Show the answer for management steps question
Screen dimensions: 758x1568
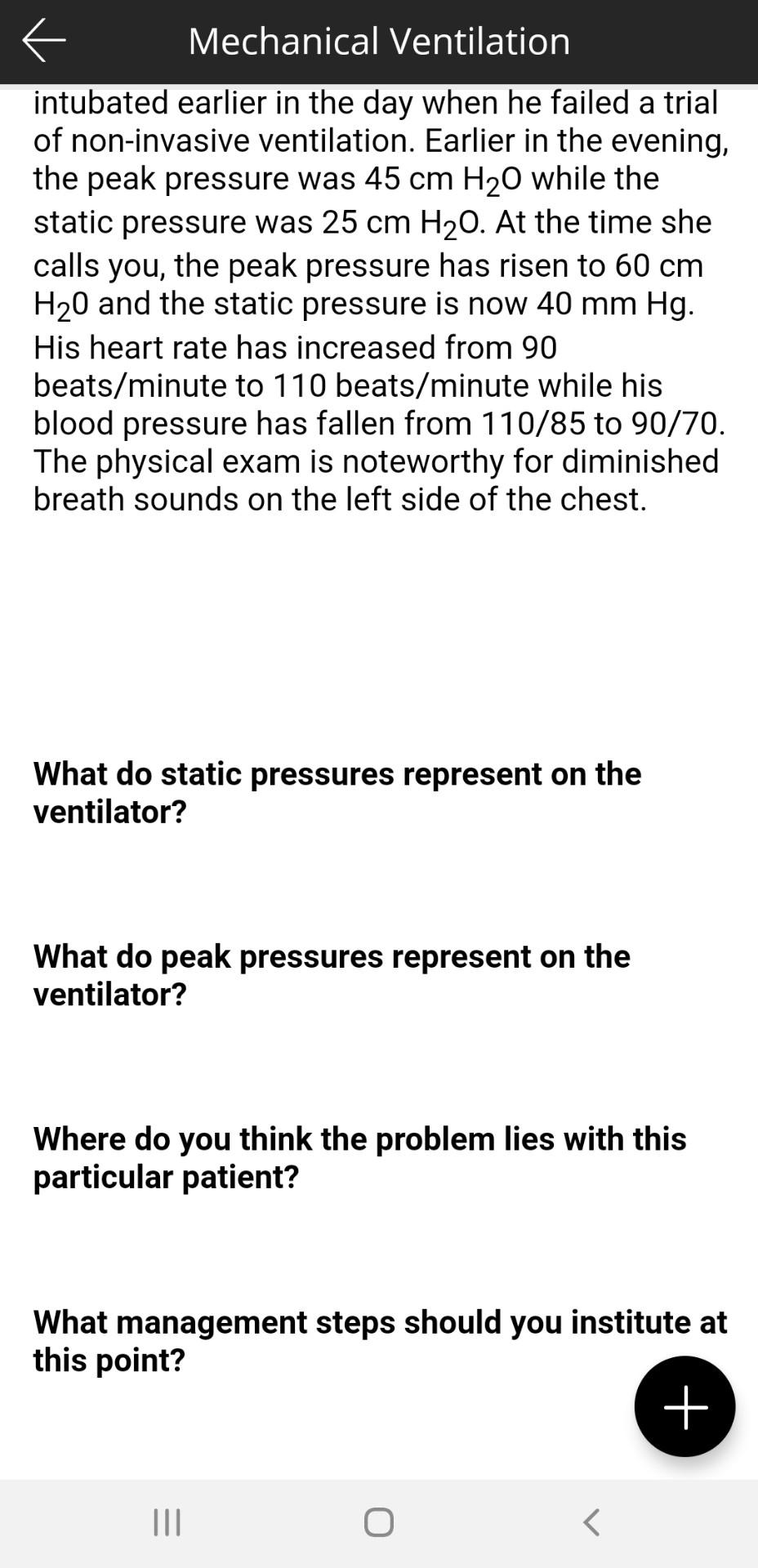[379, 1340]
